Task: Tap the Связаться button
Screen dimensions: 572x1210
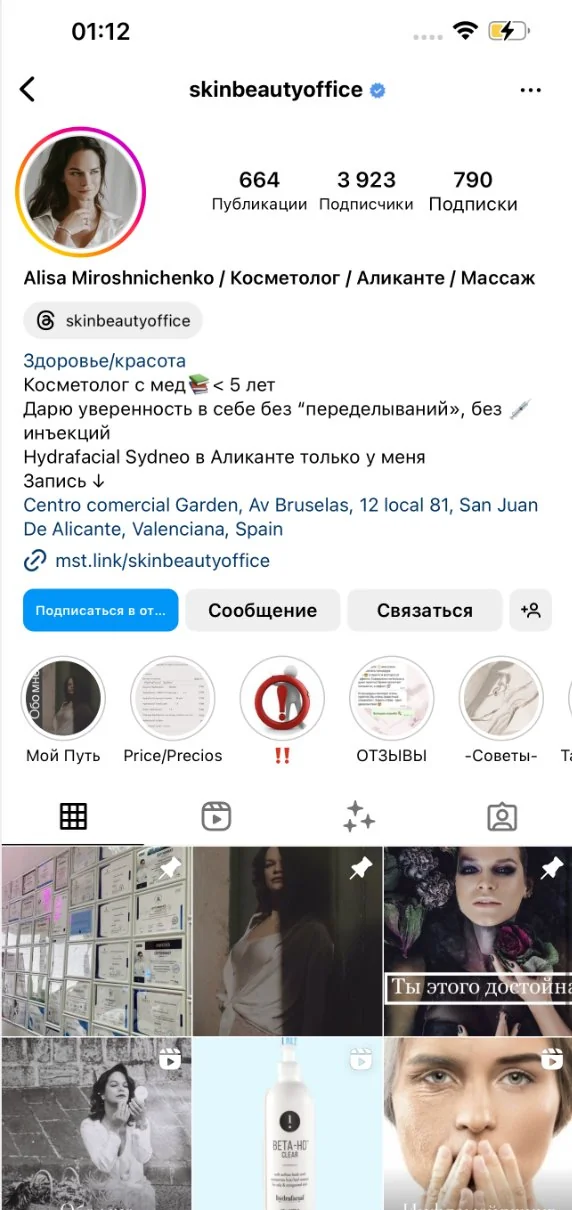Action: [x=425, y=610]
